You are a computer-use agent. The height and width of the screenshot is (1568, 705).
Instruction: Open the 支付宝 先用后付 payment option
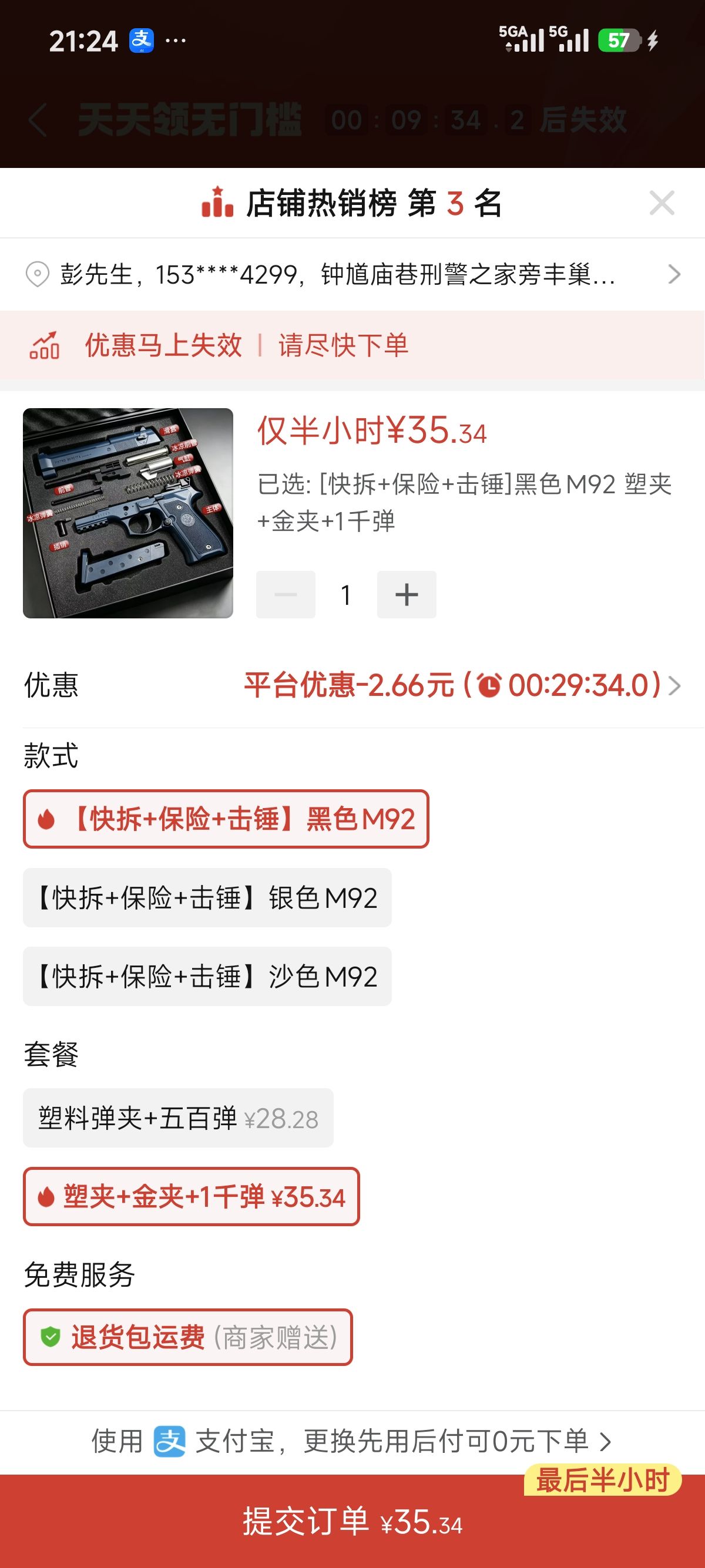(x=352, y=1441)
